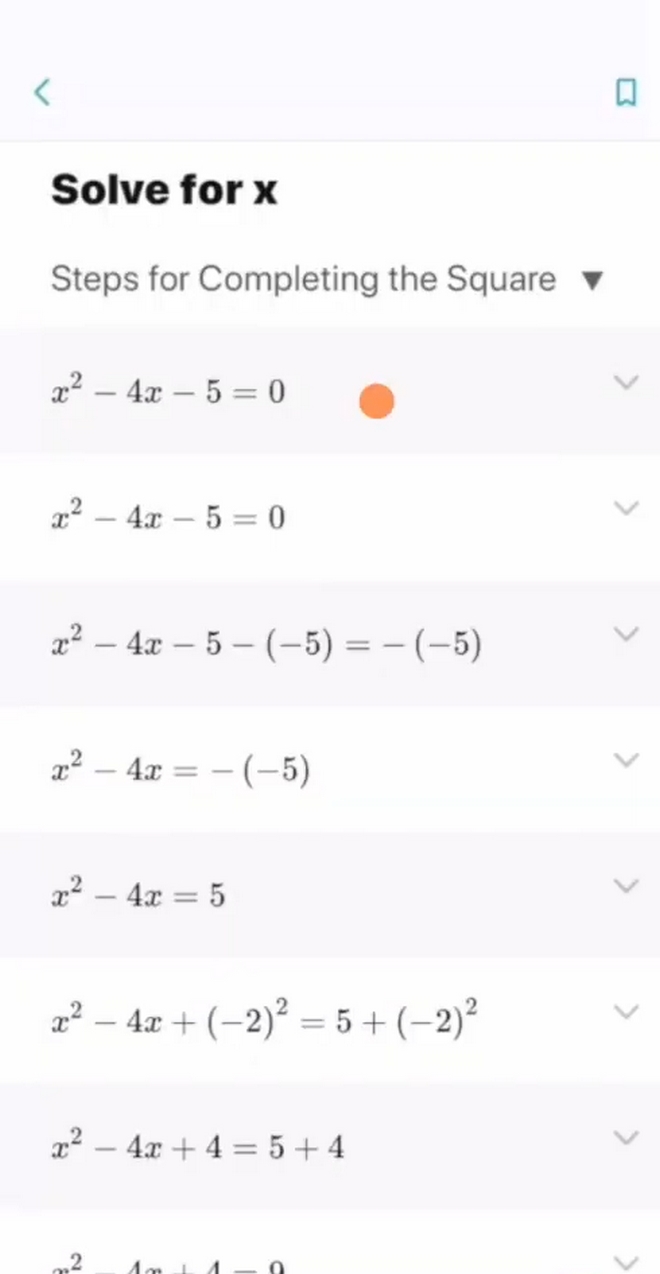
Task: Expand the step x² − 4x + (−2)² = 5 + (−2)²
Action: click(626, 1012)
